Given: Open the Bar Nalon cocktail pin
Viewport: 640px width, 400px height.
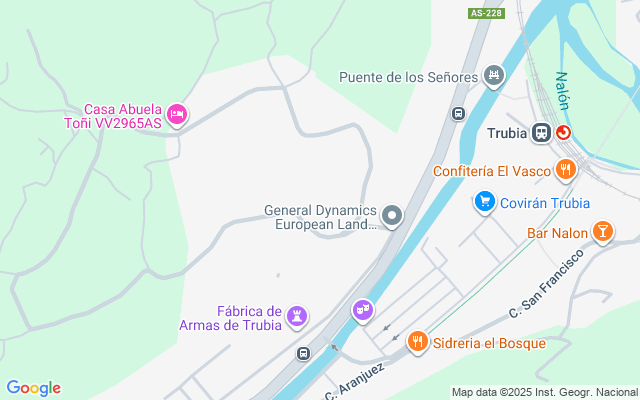Looking at the screenshot, I should [x=603, y=233].
